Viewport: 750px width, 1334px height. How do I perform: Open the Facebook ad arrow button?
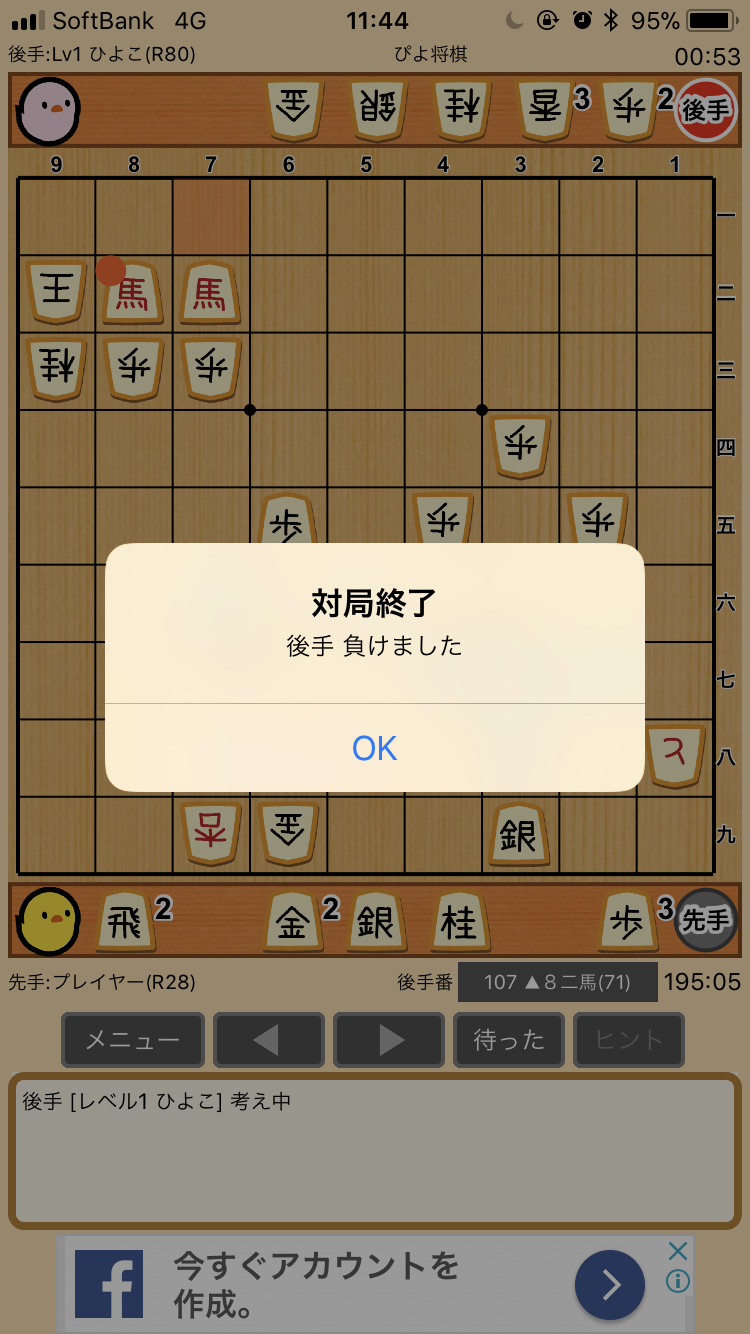pos(609,1284)
